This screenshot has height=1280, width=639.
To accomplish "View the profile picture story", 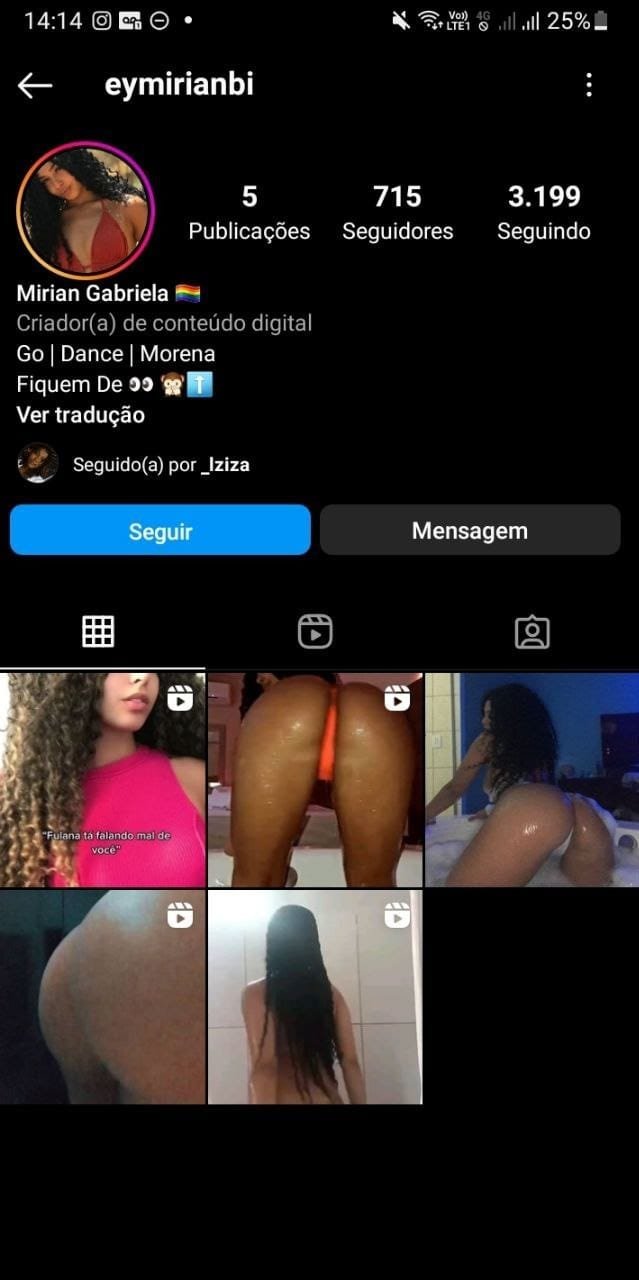I will [x=85, y=211].
